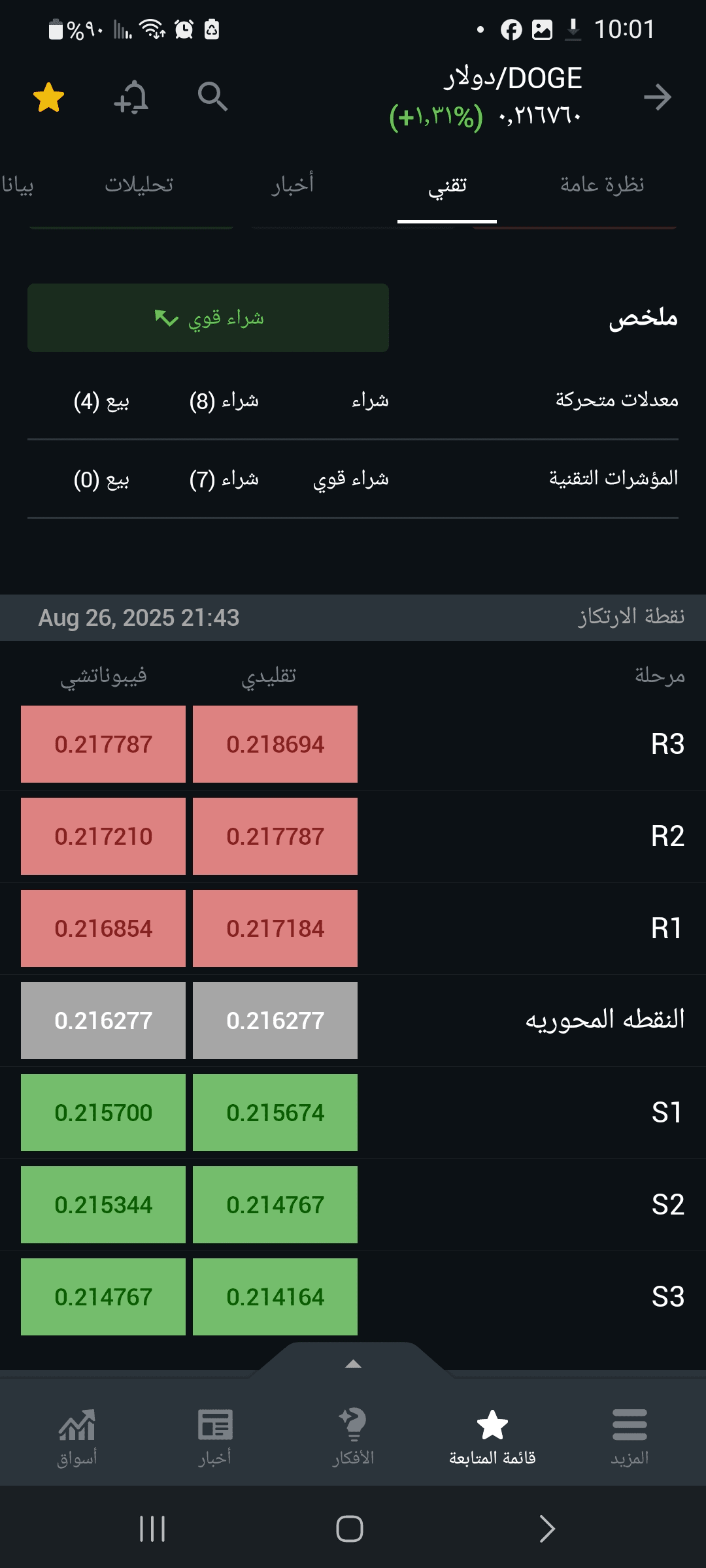706x1568 pixels.
Task: Toggle the yellow watchlist star for DOGE
Action: pos(49,97)
